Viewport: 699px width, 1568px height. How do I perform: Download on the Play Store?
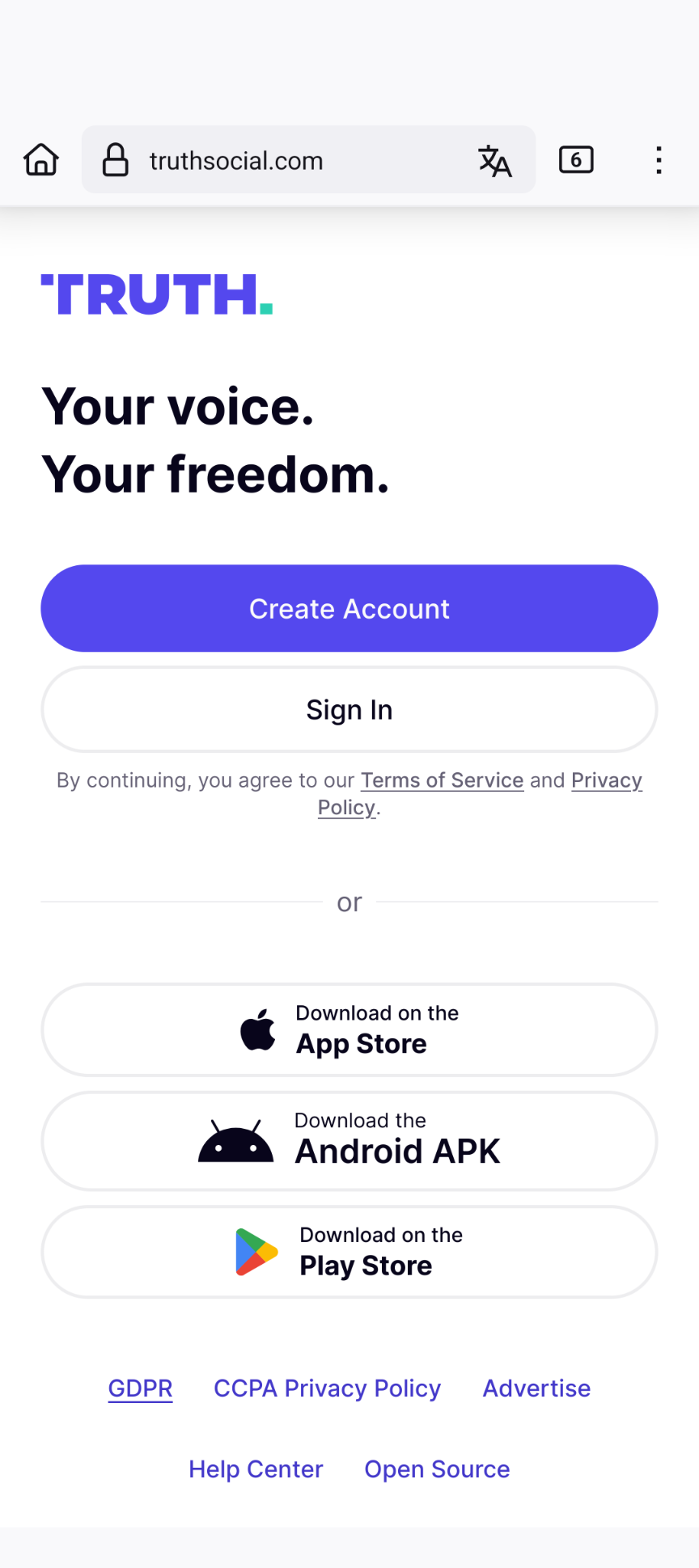point(349,1253)
